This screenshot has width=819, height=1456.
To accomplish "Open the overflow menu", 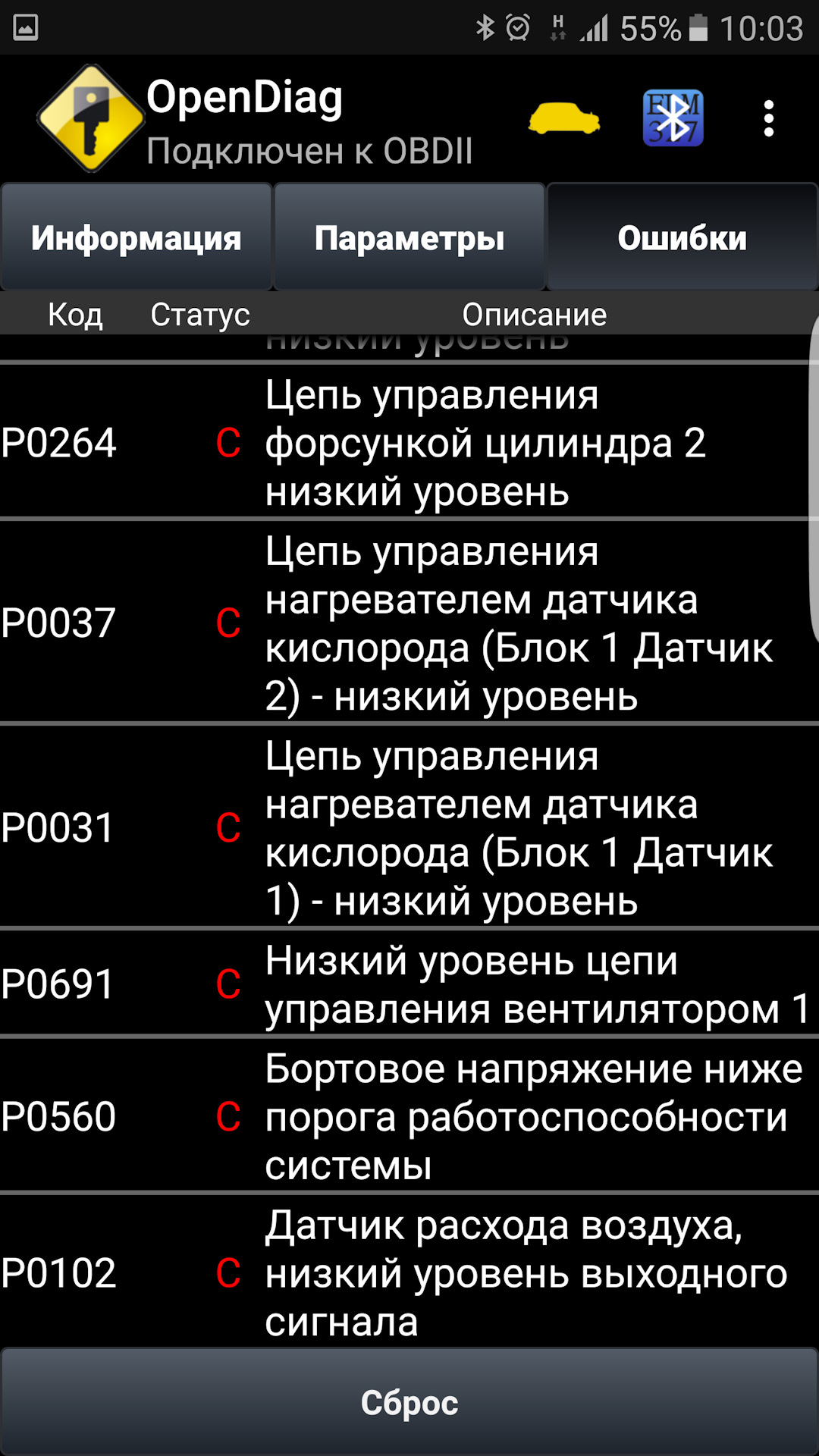I will [x=768, y=118].
